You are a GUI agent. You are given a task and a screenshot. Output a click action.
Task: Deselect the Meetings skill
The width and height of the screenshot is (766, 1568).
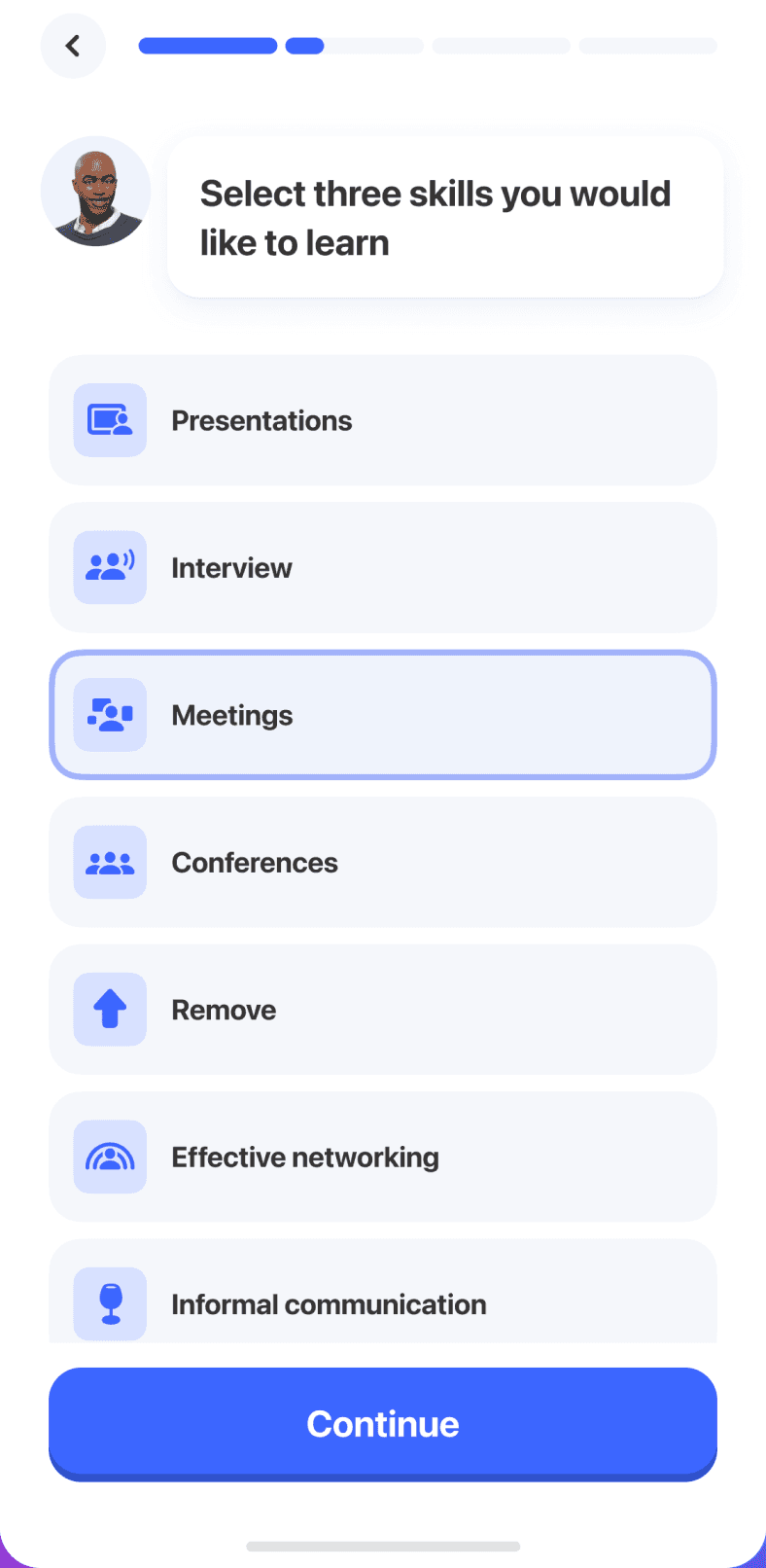[x=383, y=715]
